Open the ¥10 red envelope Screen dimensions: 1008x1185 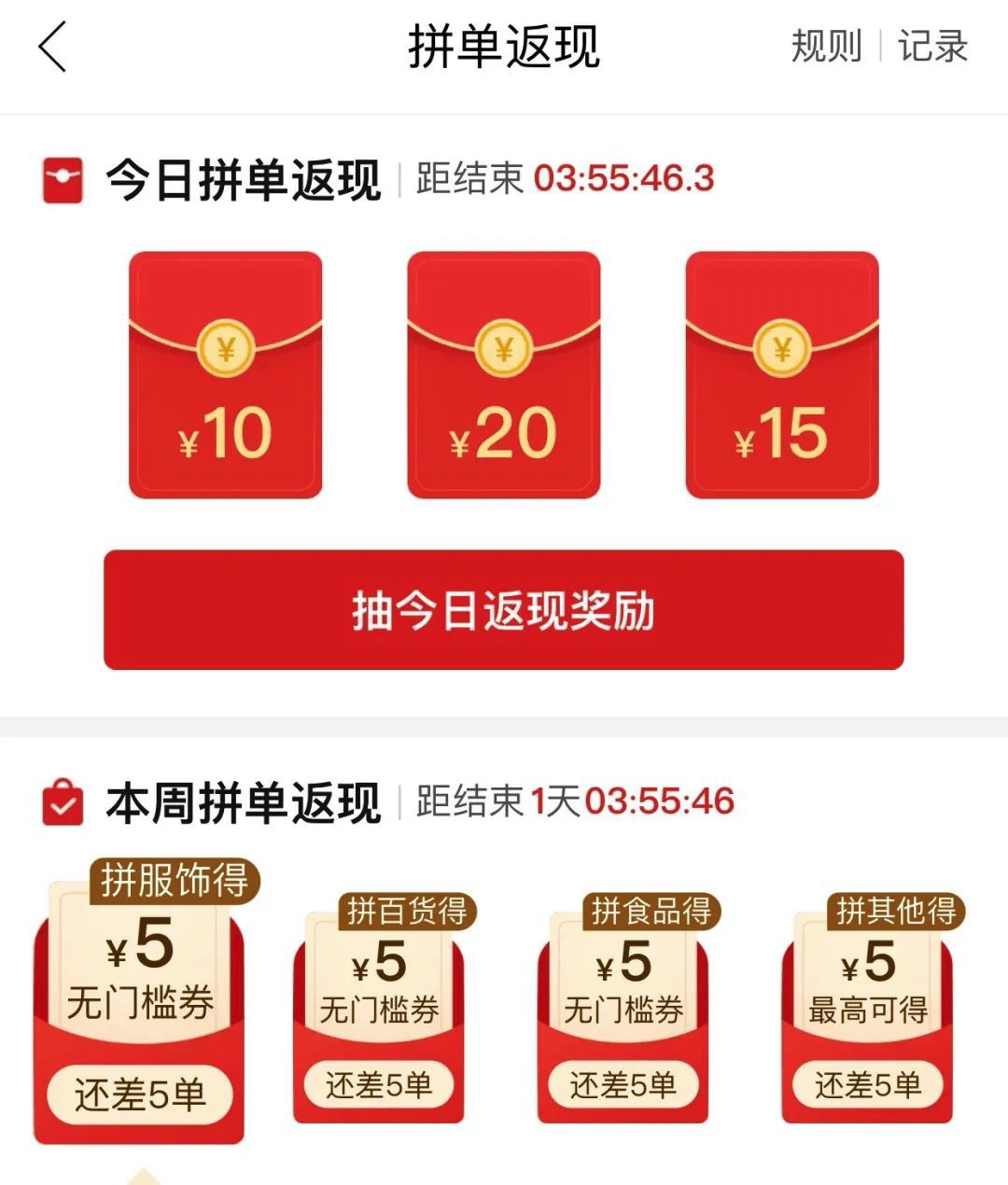(225, 375)
